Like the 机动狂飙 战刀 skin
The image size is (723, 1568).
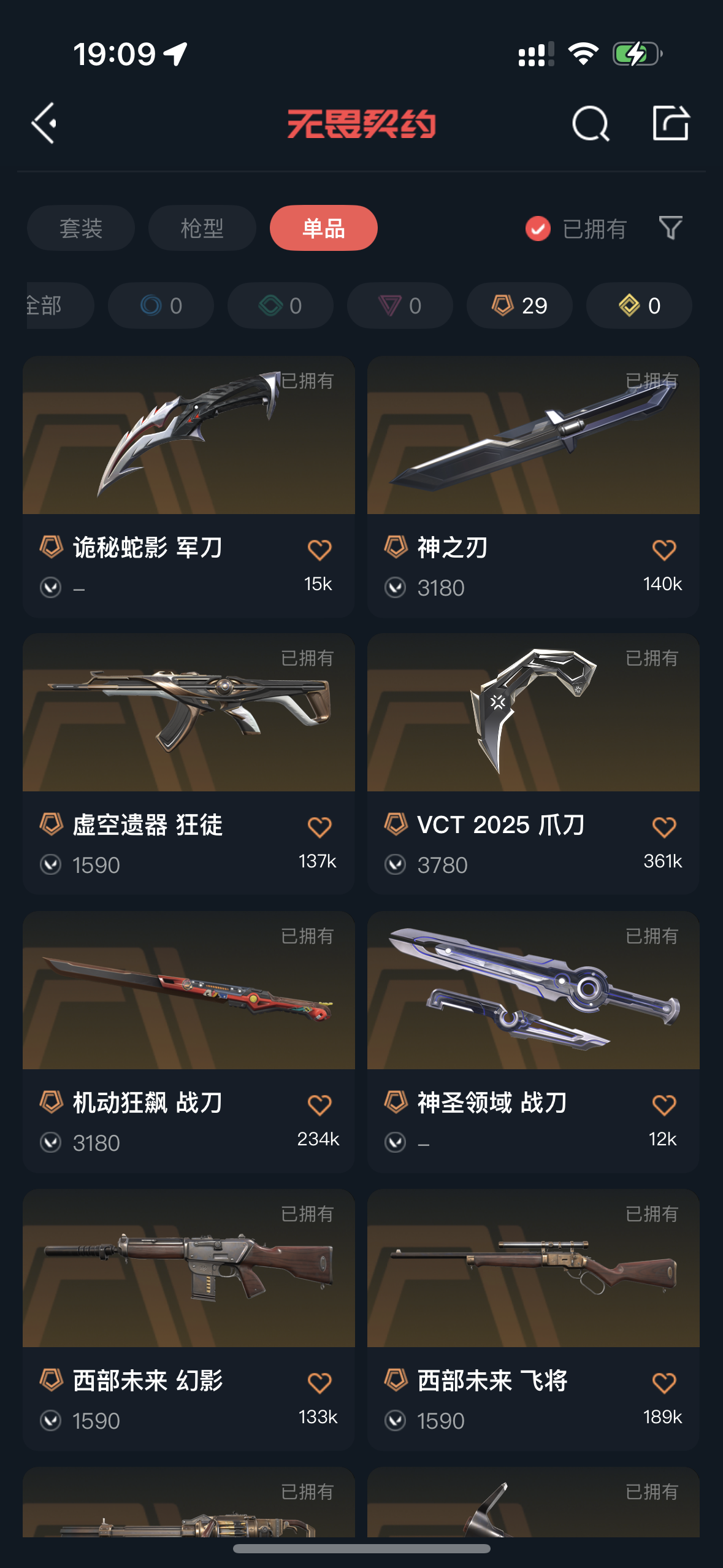click(319, 1105)
